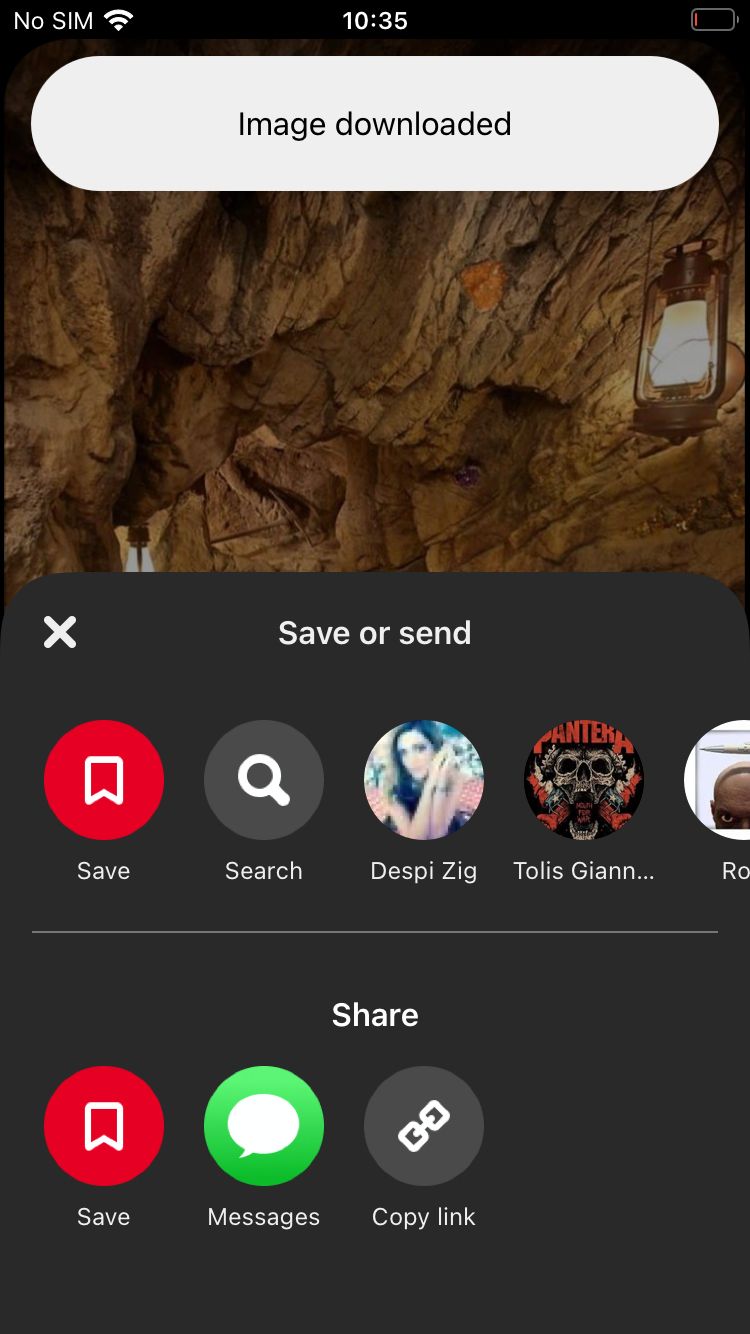
Task: Click the clock in the status bar
Action: [x=377, y=19]
